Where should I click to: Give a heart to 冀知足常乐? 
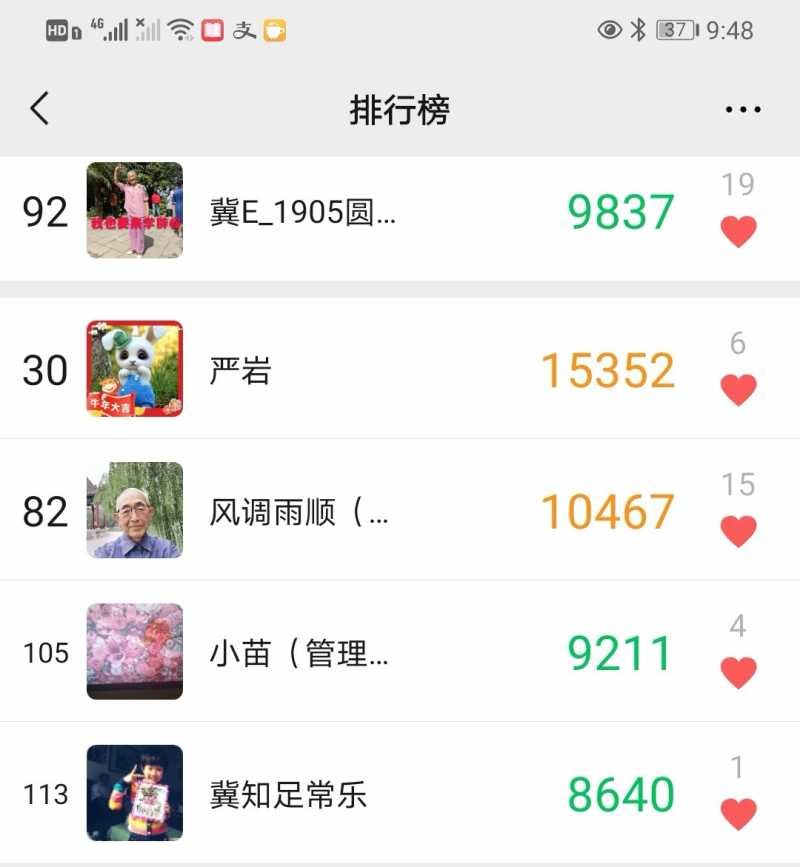click(739, 814)
